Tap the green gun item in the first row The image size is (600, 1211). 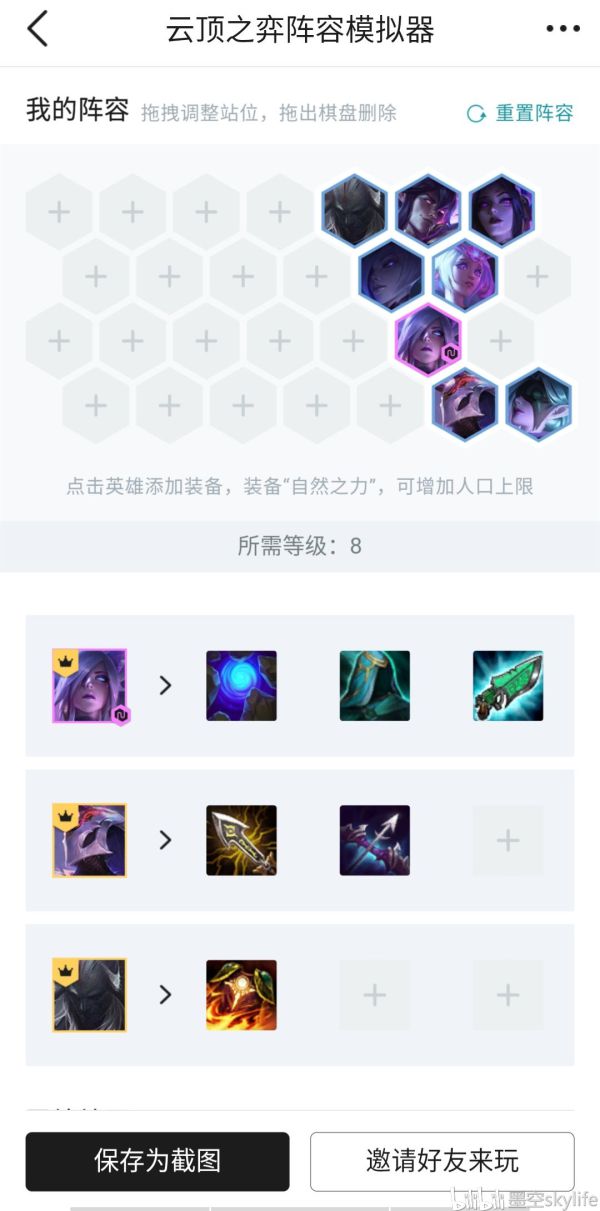(x=508, y=686)
